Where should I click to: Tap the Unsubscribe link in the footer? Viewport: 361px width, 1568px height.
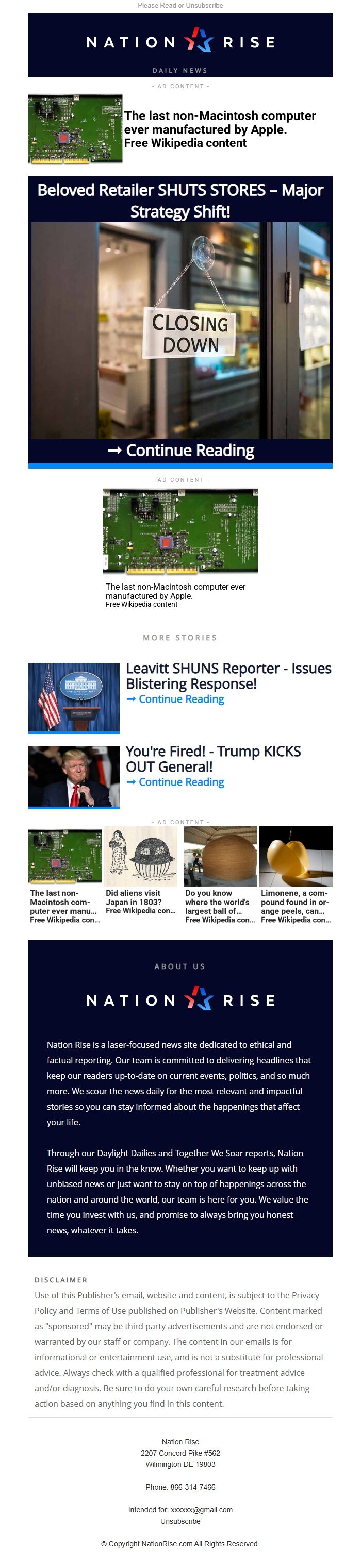pos(180,1521)
